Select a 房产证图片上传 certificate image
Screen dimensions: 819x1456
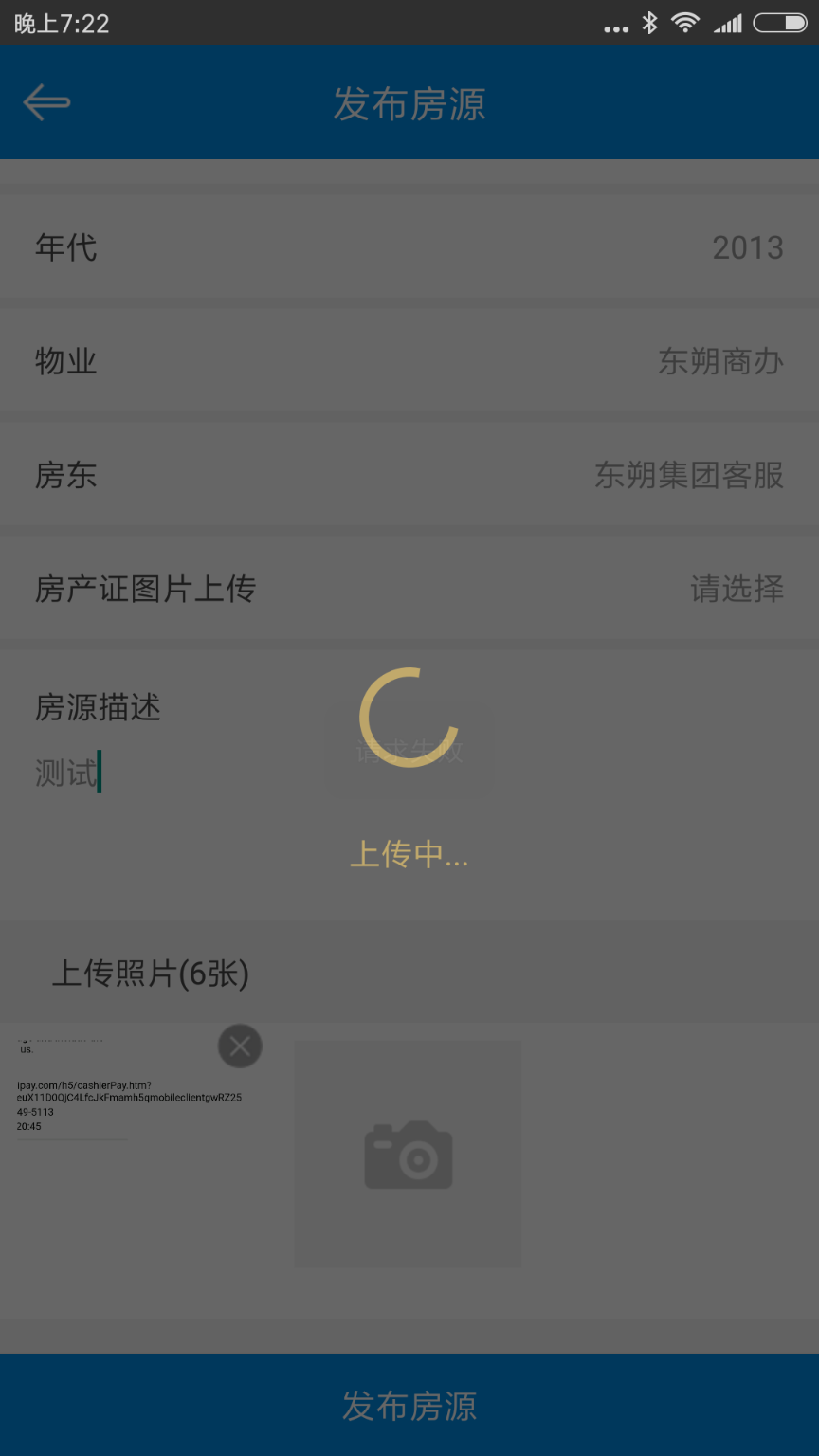tap(409, 589)
